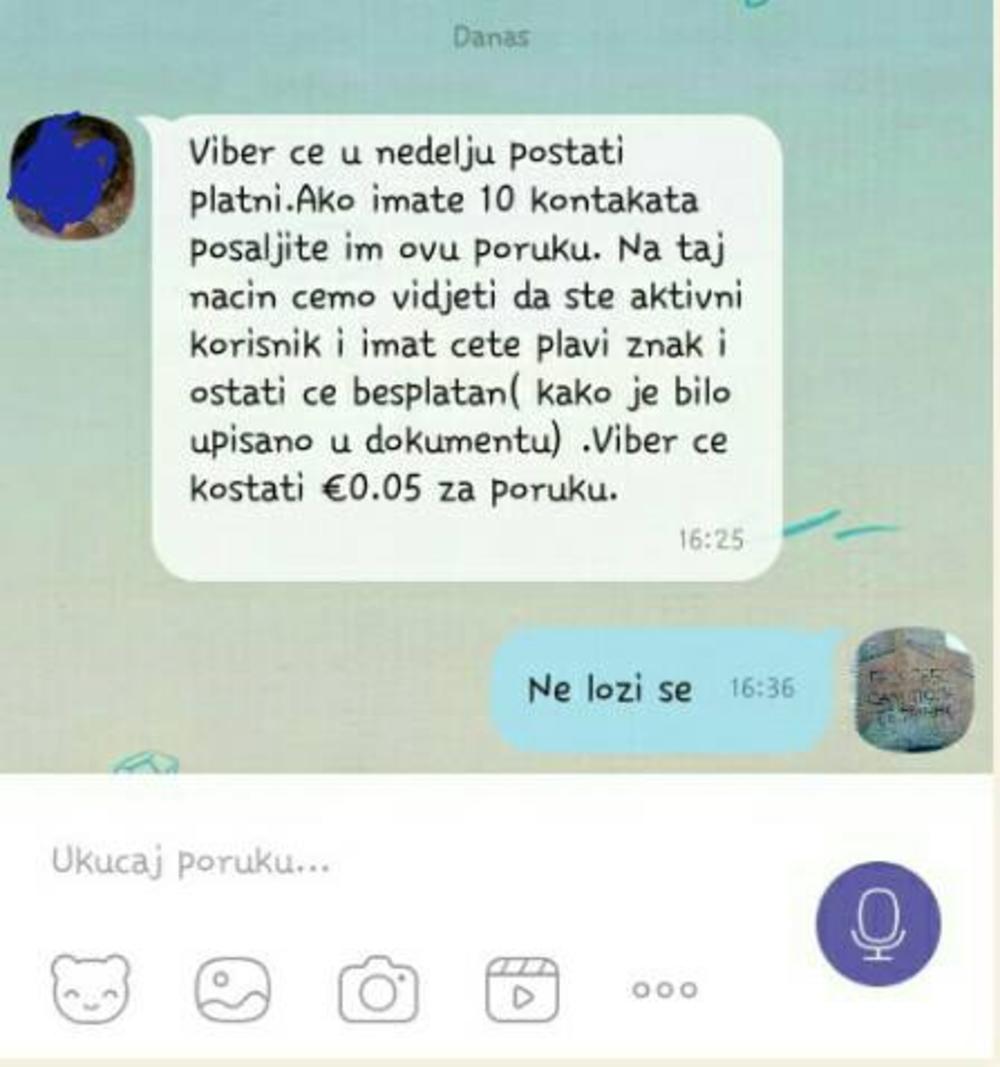Tap the "Ukucaj poruku..." message field
This screenshot has height=1067, width=1000.
(x=400, y=861)
